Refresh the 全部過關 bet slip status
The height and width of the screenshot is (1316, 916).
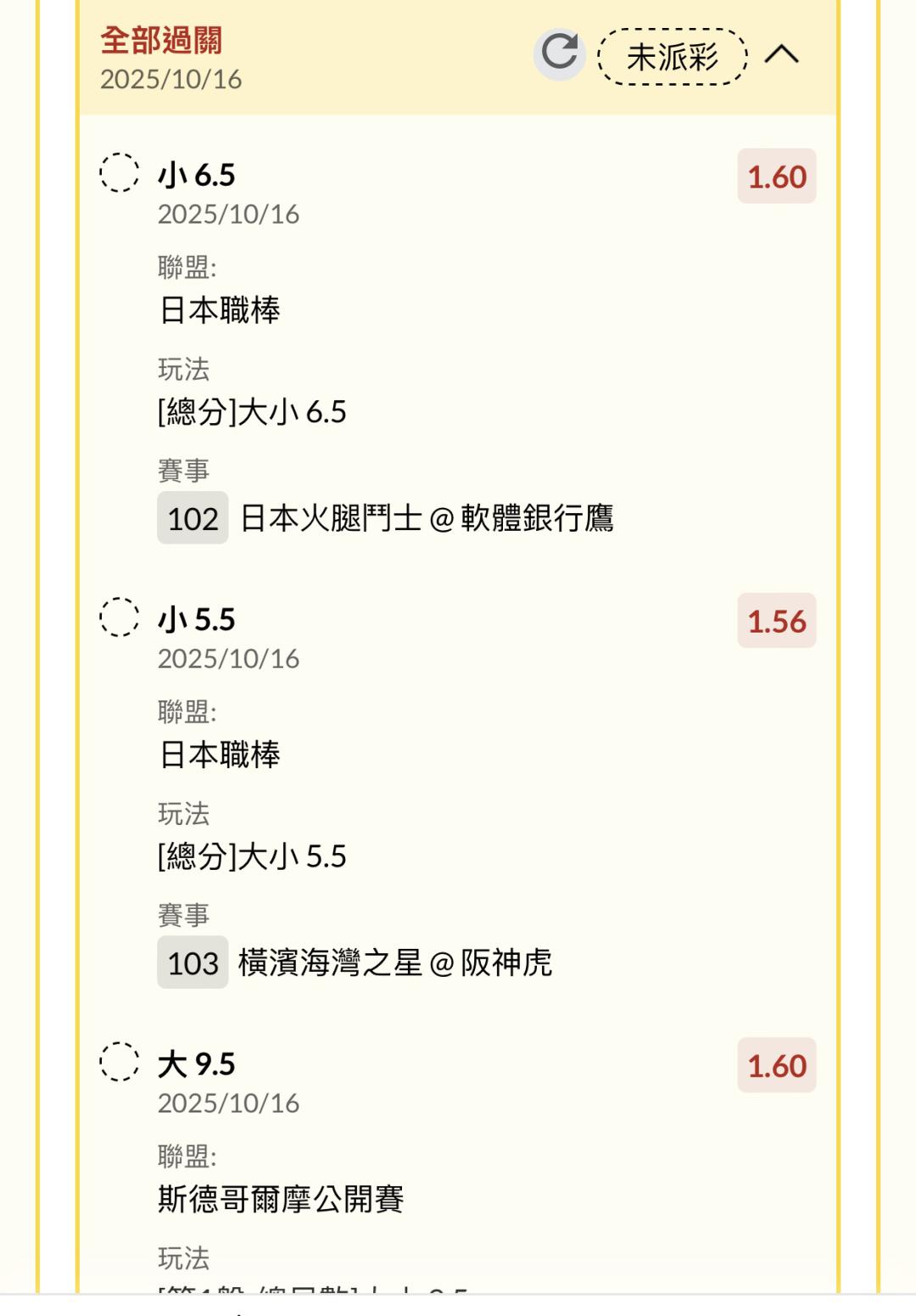[559, 54]
